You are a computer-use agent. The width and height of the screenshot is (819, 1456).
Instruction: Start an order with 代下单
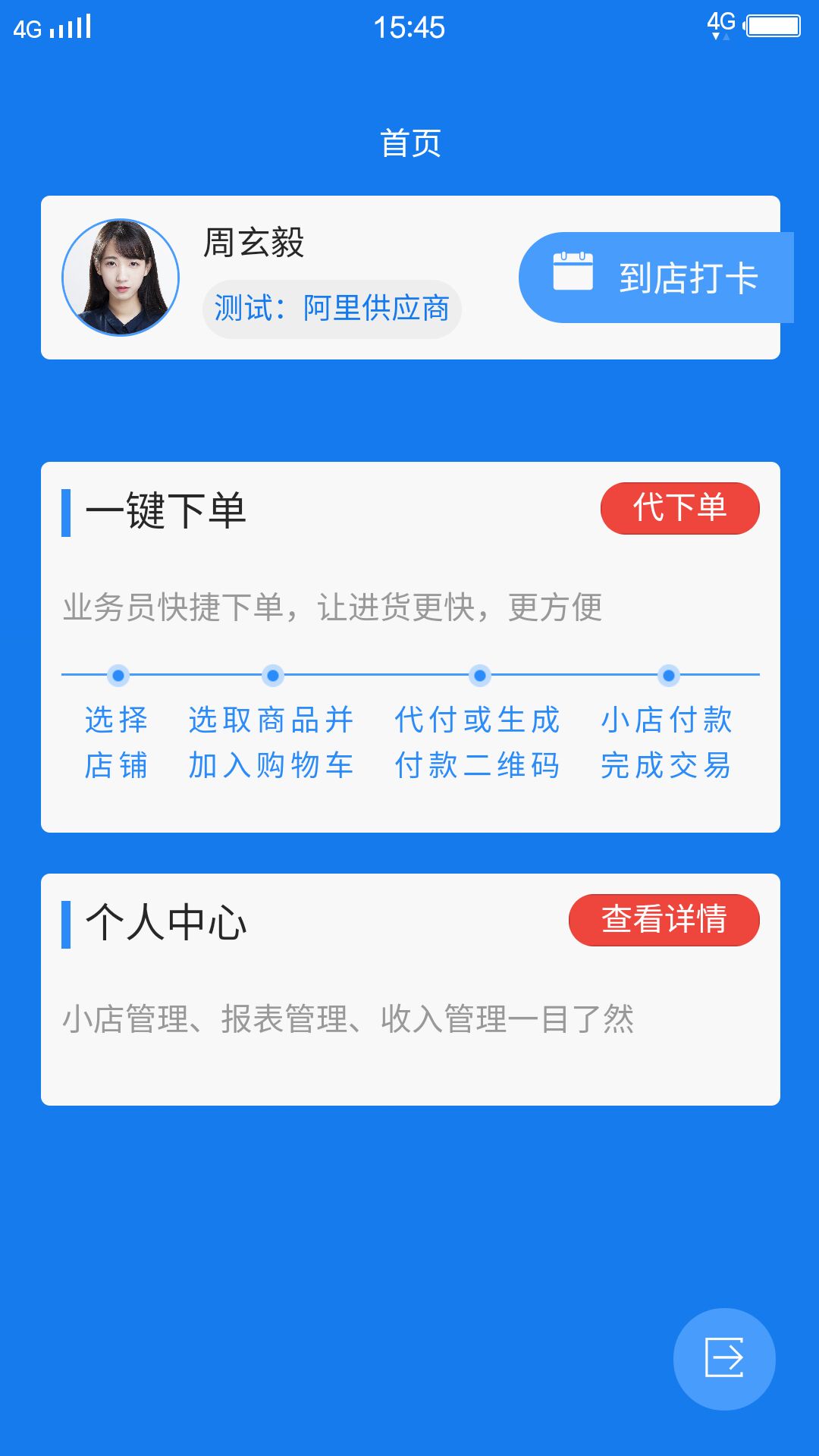(x=679, y=508)
